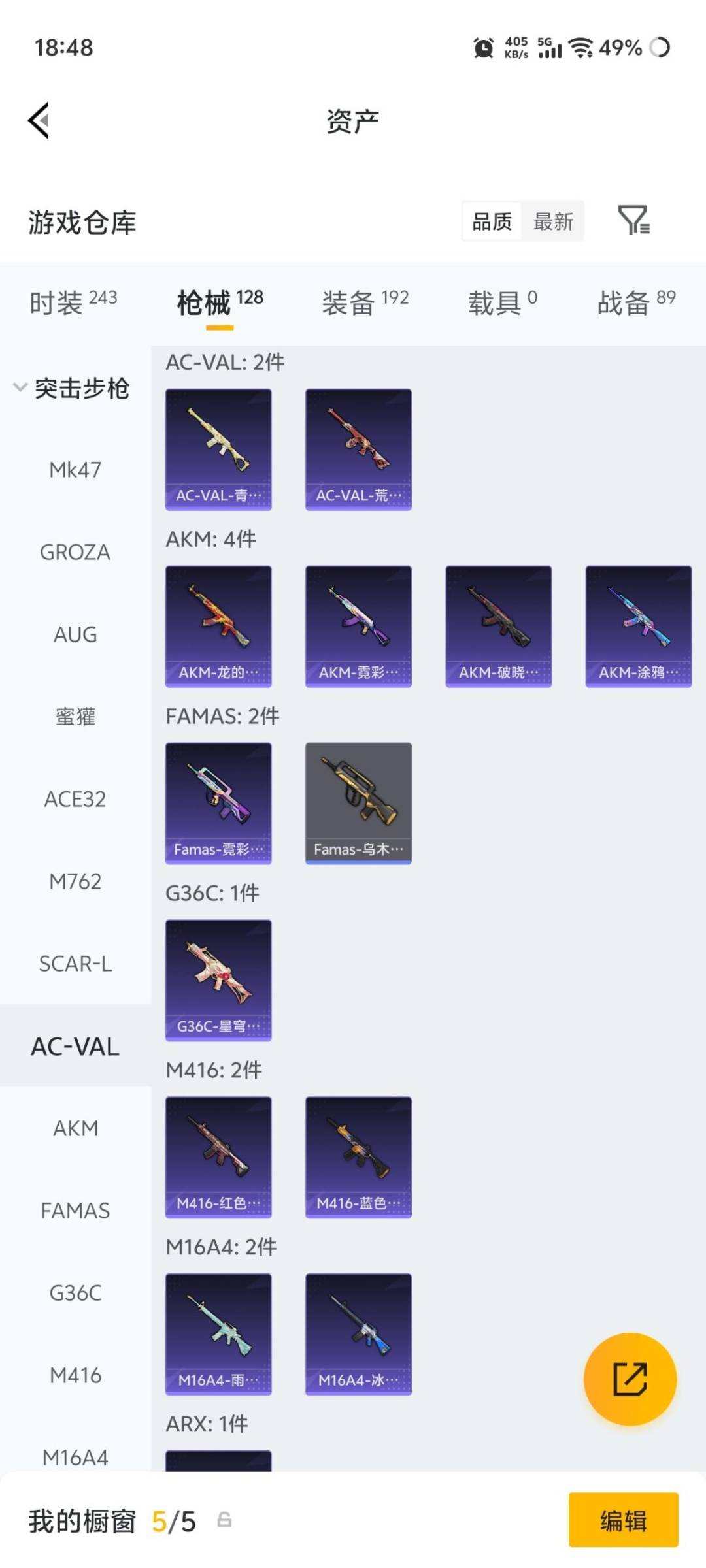The height and width of the screenshot is (1568, 706).
Task: Switch to the 时装 tab
Action: coord(73,303)
